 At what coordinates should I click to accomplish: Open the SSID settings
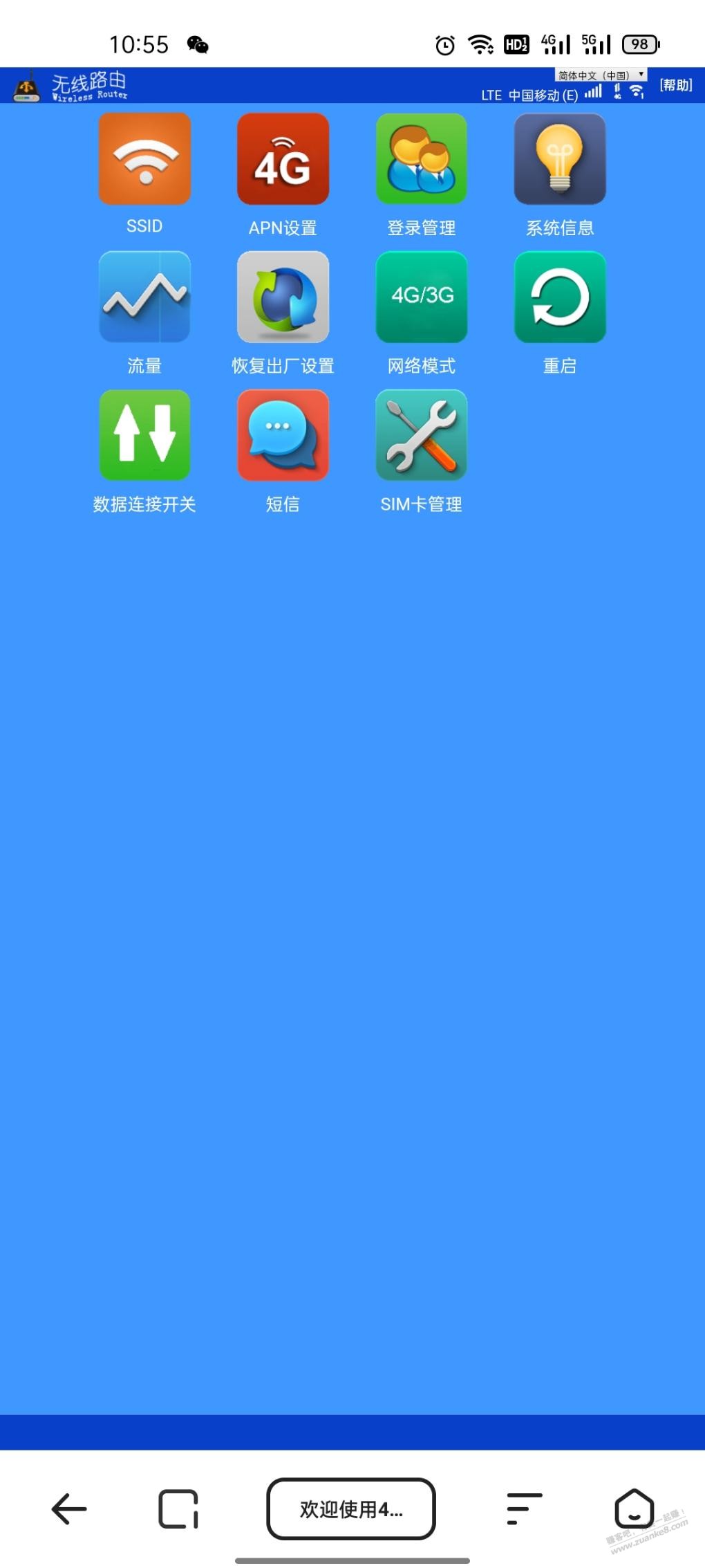(x=144, y=160)
